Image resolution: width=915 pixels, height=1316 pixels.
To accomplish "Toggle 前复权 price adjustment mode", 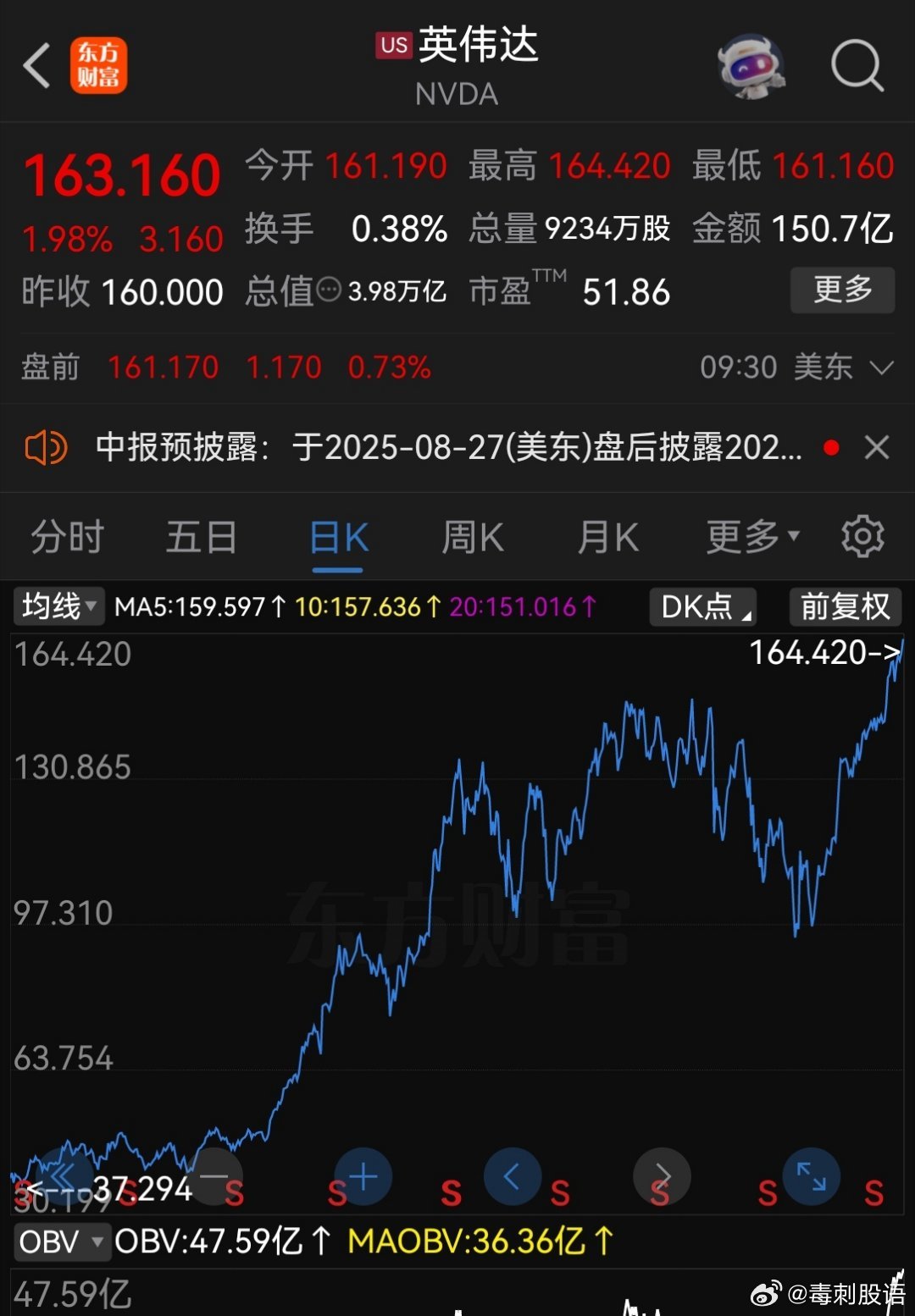I will (844, 606).
